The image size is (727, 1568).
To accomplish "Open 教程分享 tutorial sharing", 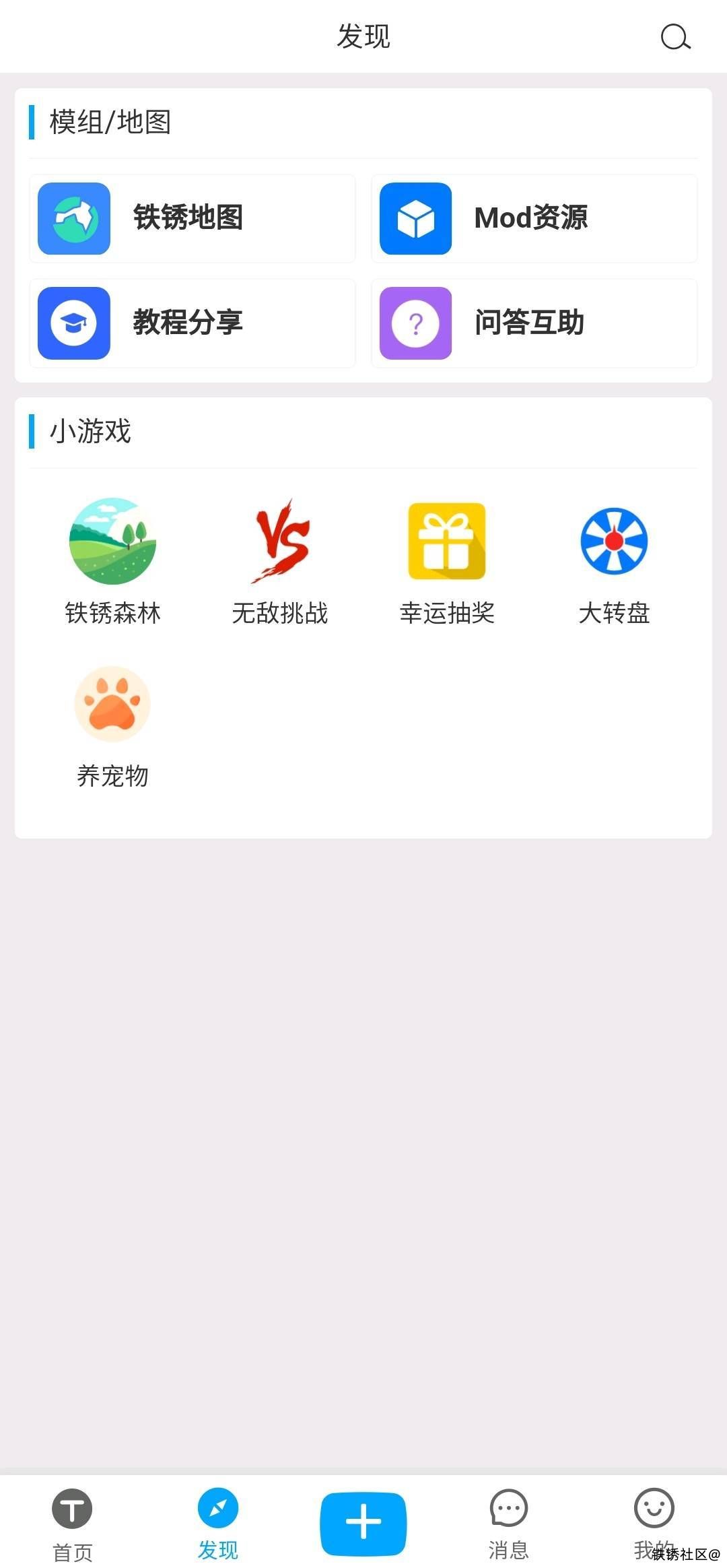I will (x=193, y=323).
